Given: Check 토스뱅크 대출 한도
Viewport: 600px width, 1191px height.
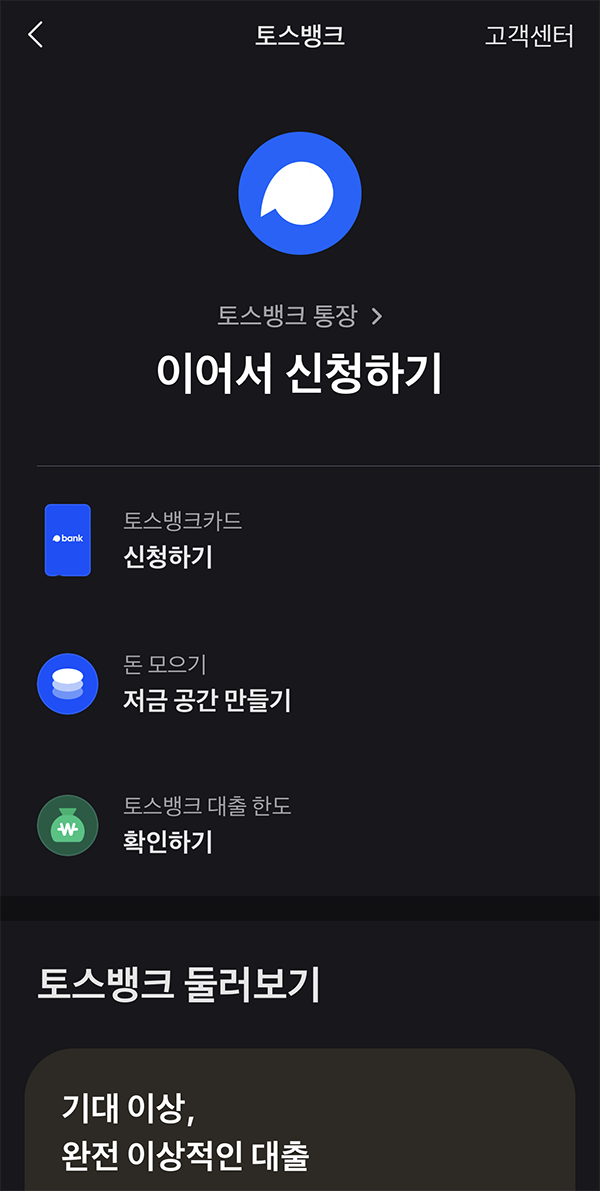Looking at the screenshot, I should pyautogui.click(x=300, y=826).
